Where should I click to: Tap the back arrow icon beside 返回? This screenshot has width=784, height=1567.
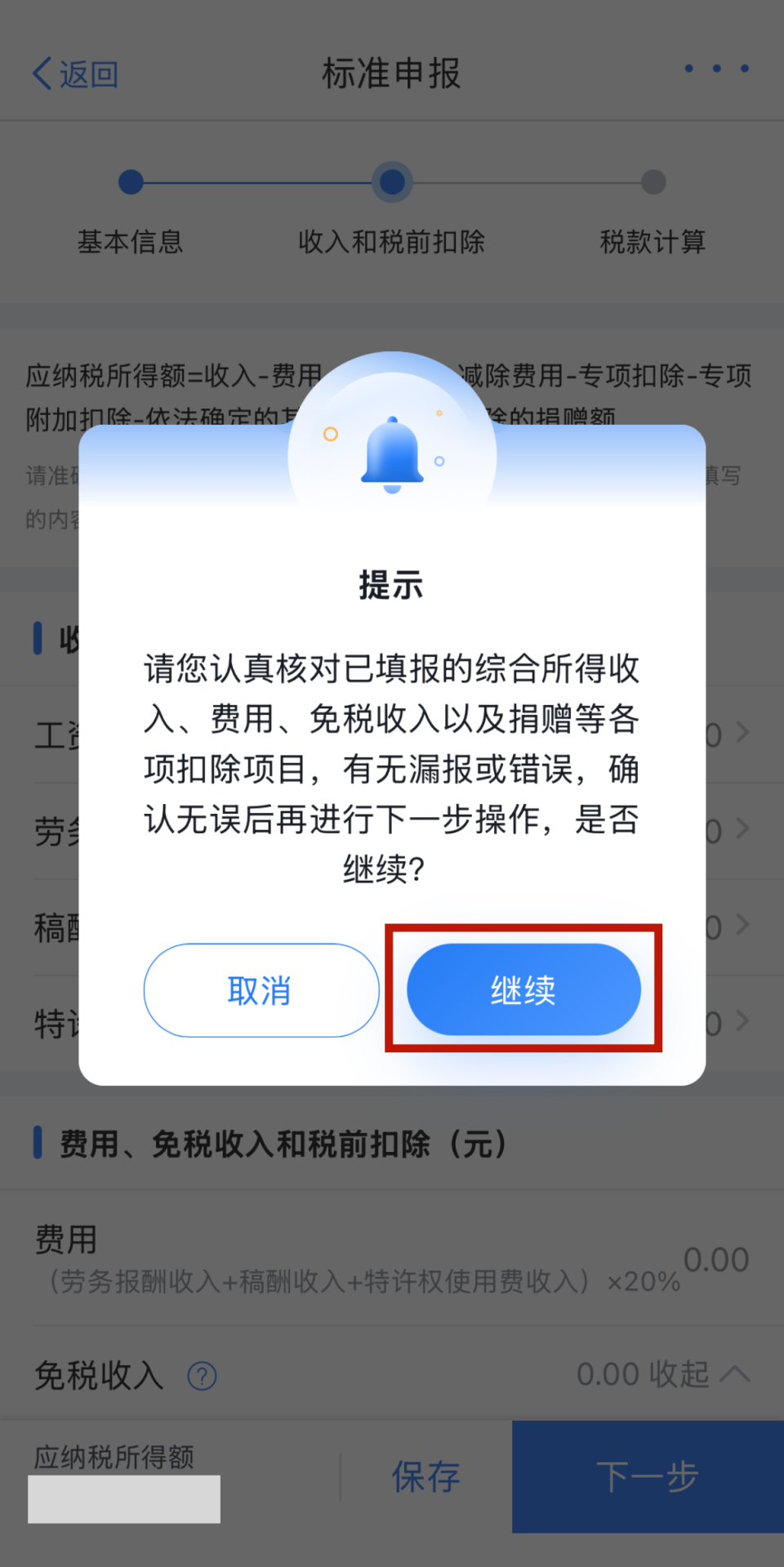tap(39, 73)
